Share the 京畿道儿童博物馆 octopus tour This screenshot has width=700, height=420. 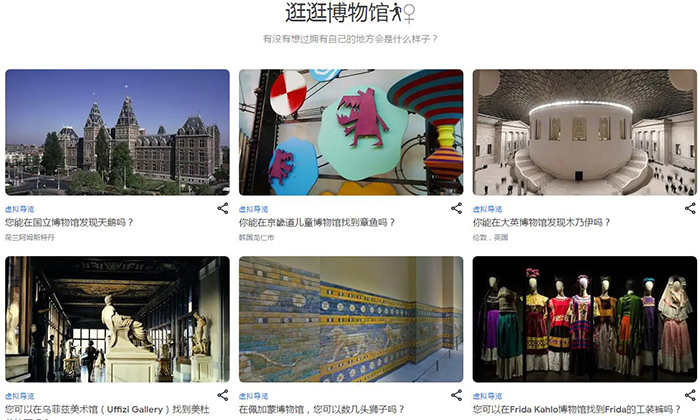coord(456,208)
